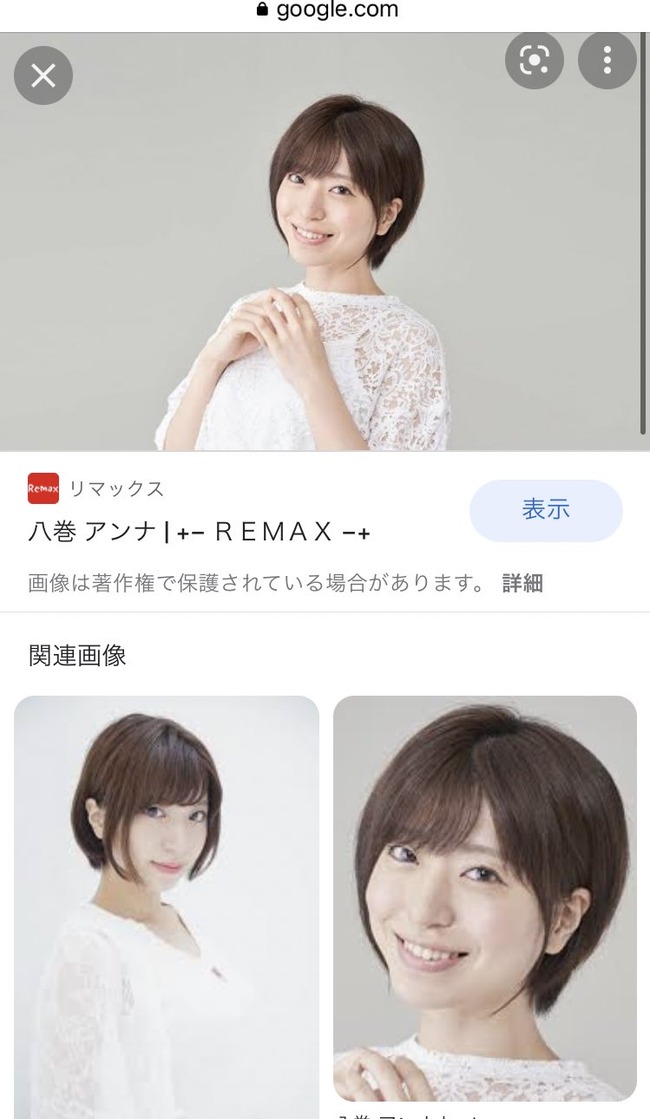Open the 詳細 link about copyright

click(522, 583)
